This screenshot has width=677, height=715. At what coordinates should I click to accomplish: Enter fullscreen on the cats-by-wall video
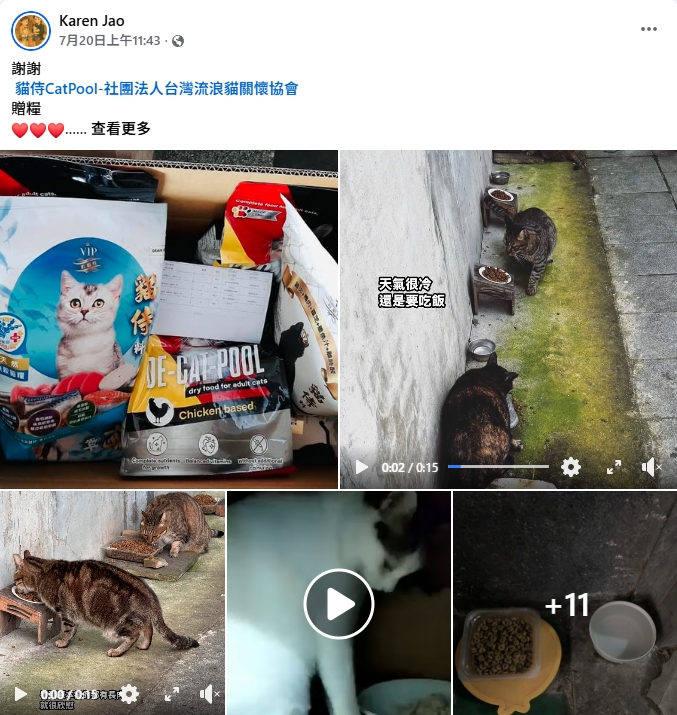click(x=614, y=467)
